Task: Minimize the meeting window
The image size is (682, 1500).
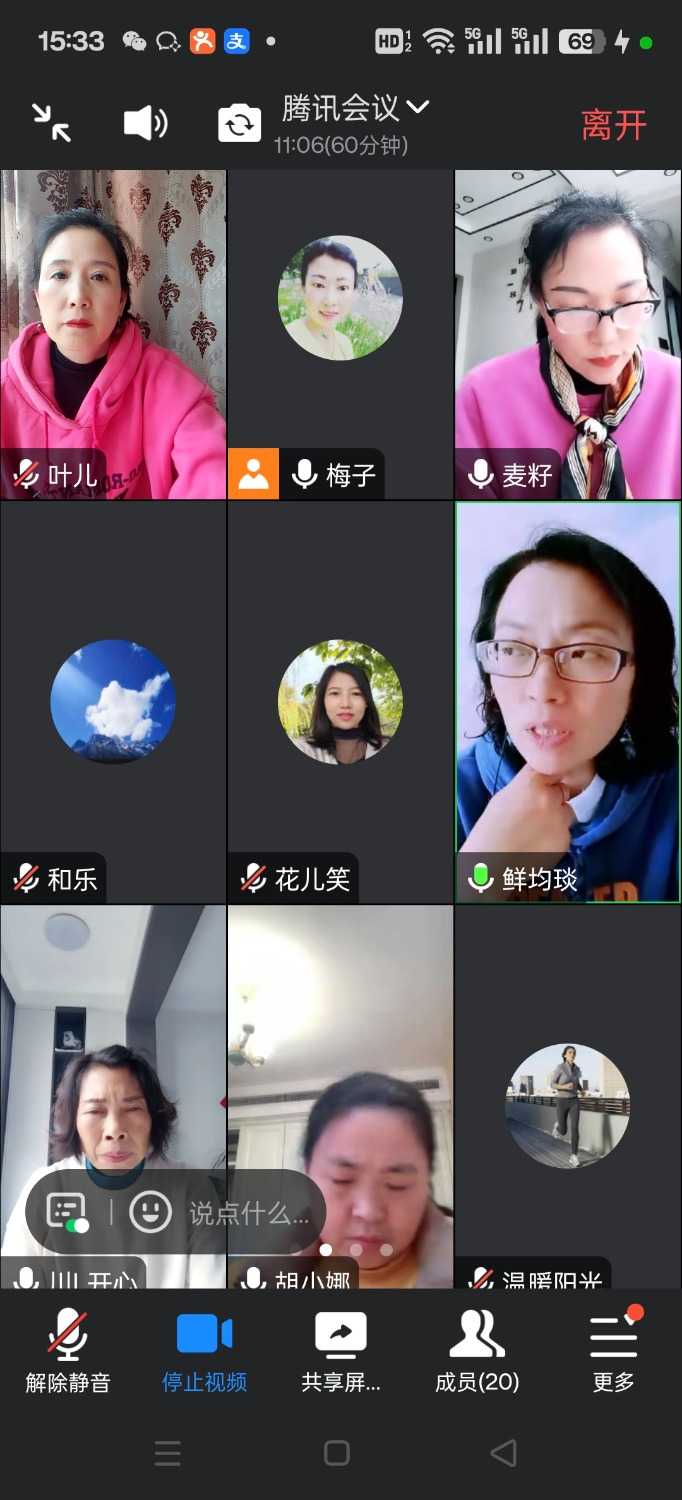Action: click(x=51, y=123)
